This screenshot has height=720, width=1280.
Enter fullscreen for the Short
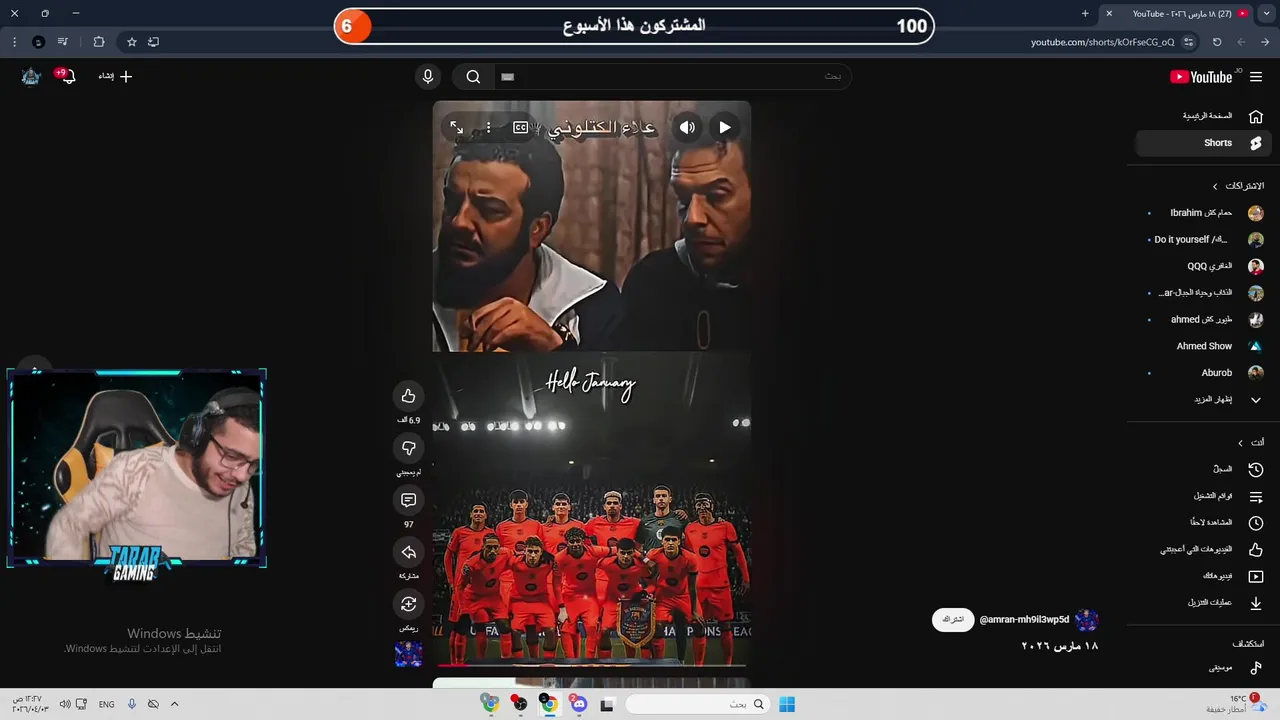pos(456,127)
